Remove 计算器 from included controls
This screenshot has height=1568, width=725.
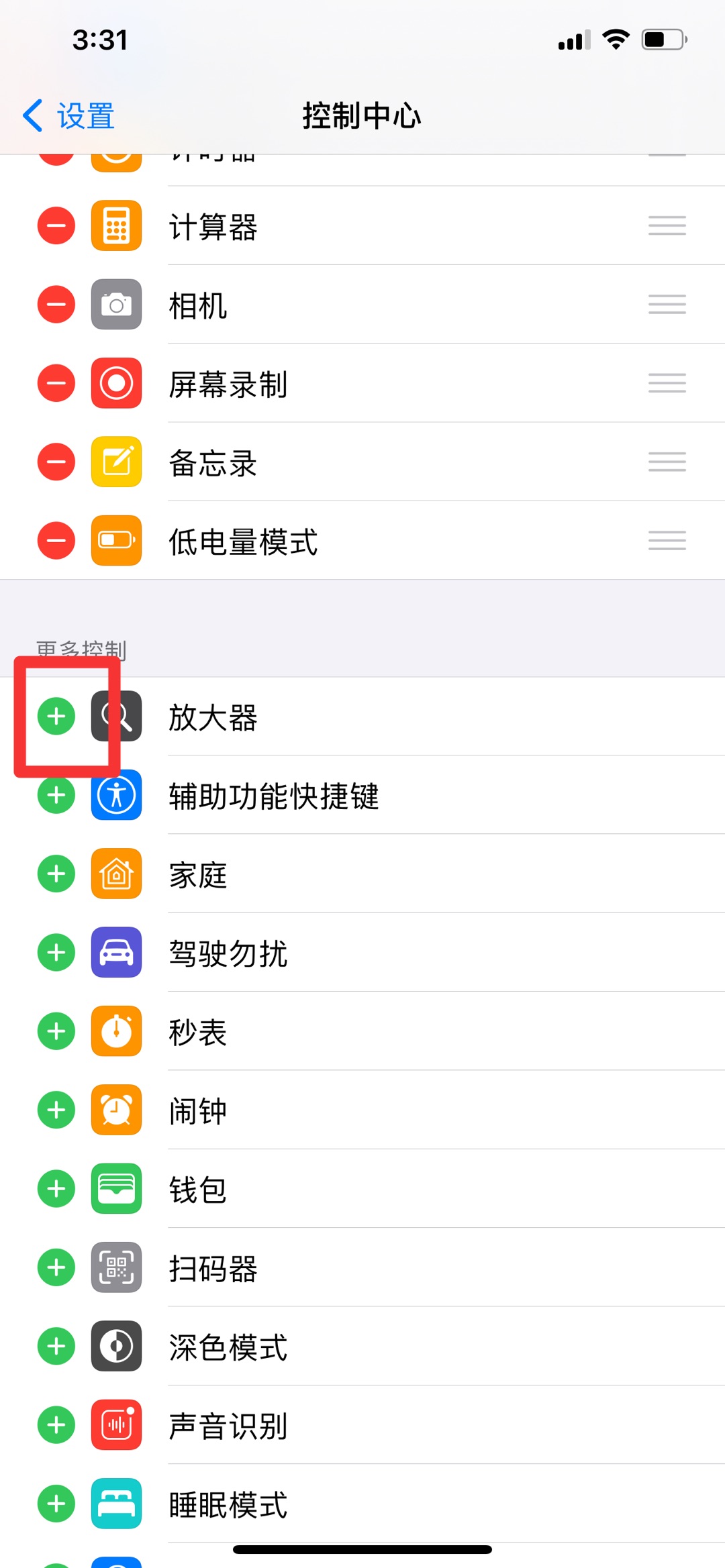[x=56, y=225]
